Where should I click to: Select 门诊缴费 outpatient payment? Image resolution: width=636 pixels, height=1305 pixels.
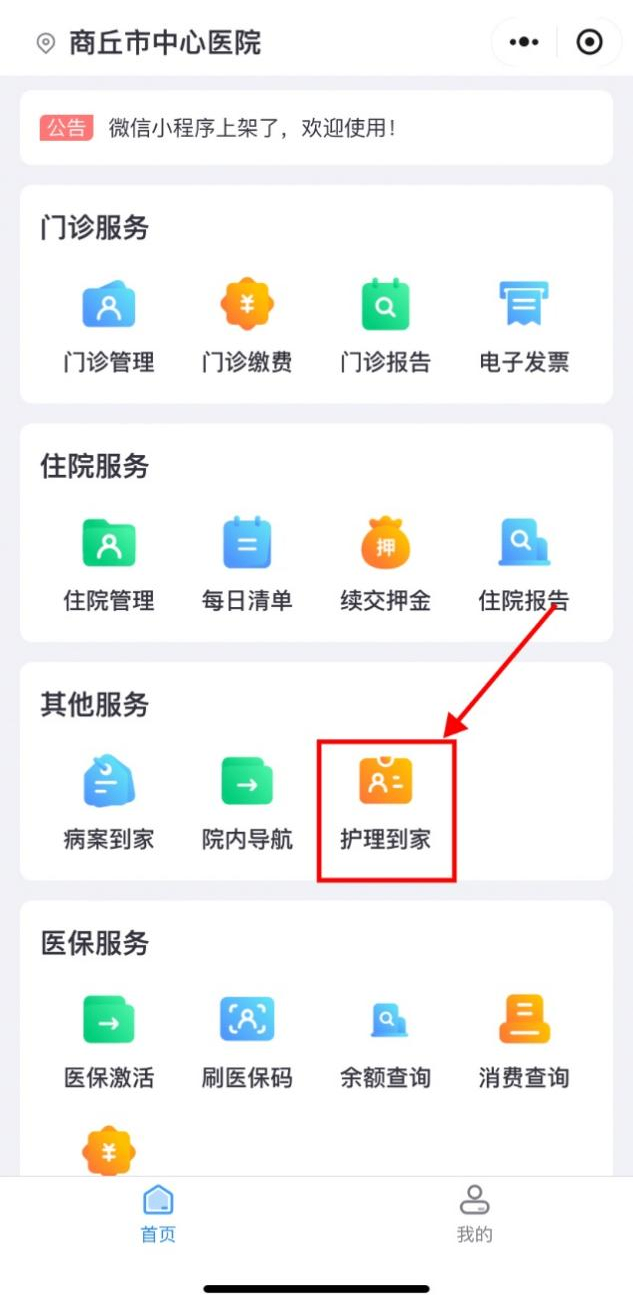247,326
